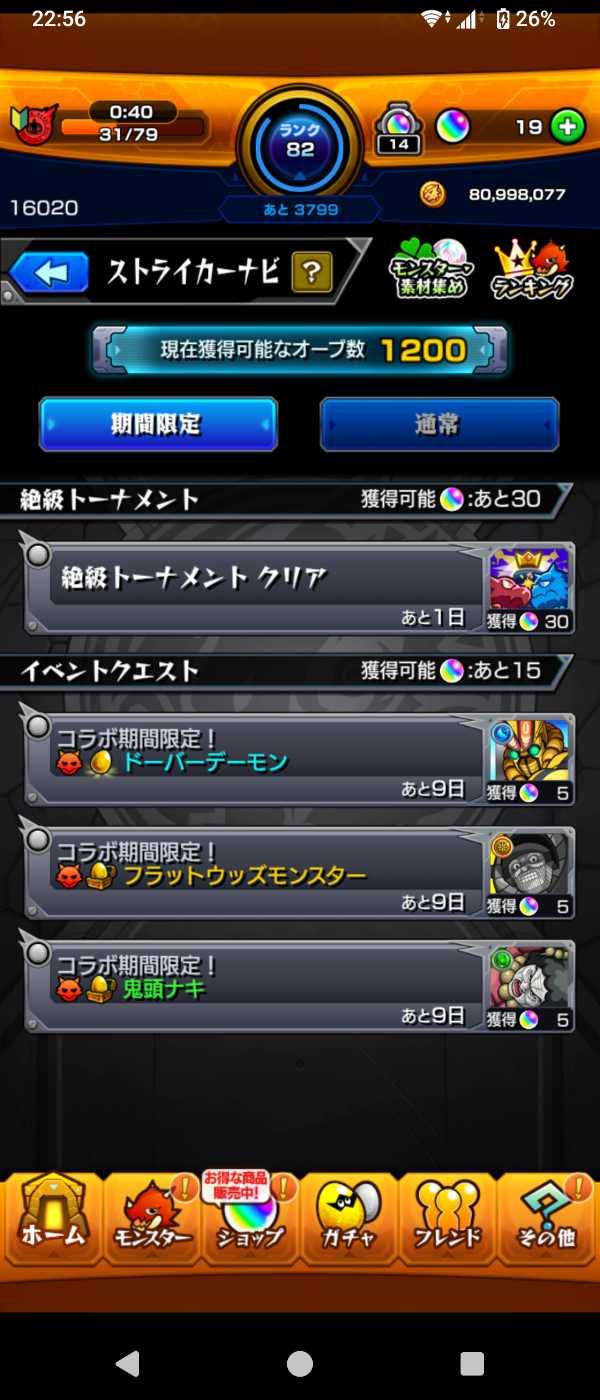This screenshot has height=1400, width=600.
Task: Switch to the 期間限定 tab
Action: click(x=158, y=424)
